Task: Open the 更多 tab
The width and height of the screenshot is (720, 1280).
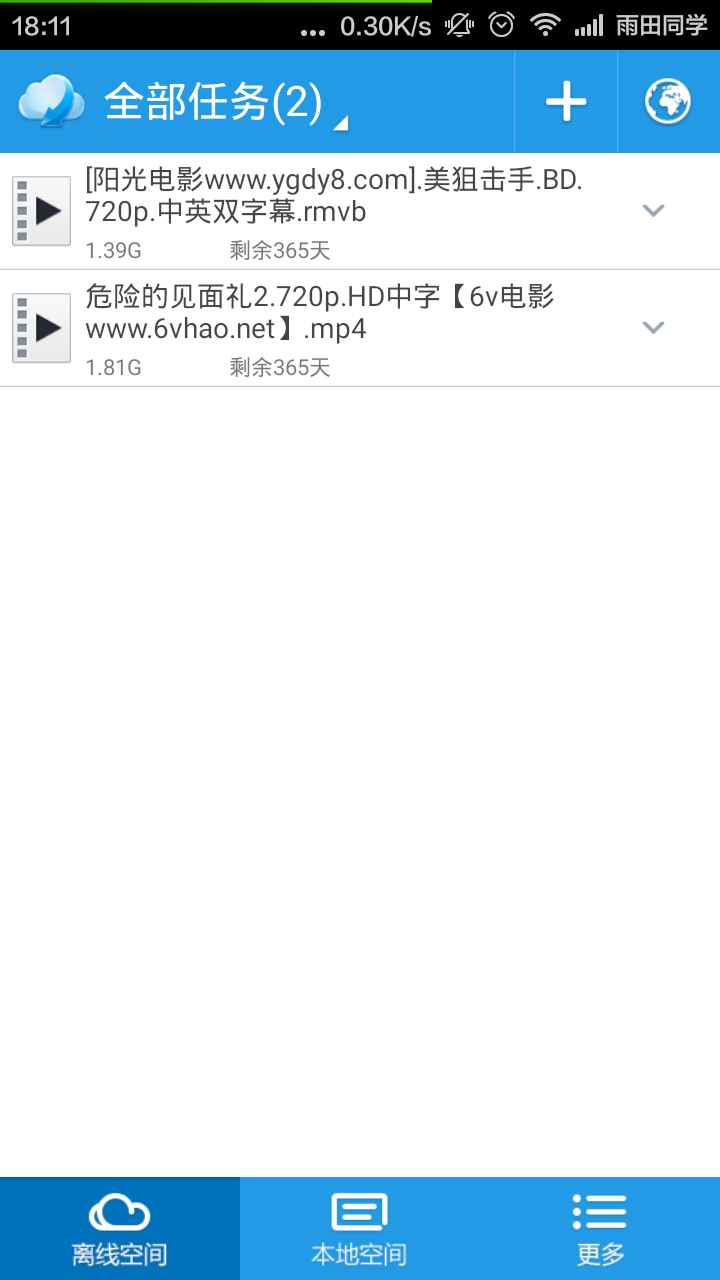Action: 600,1229
